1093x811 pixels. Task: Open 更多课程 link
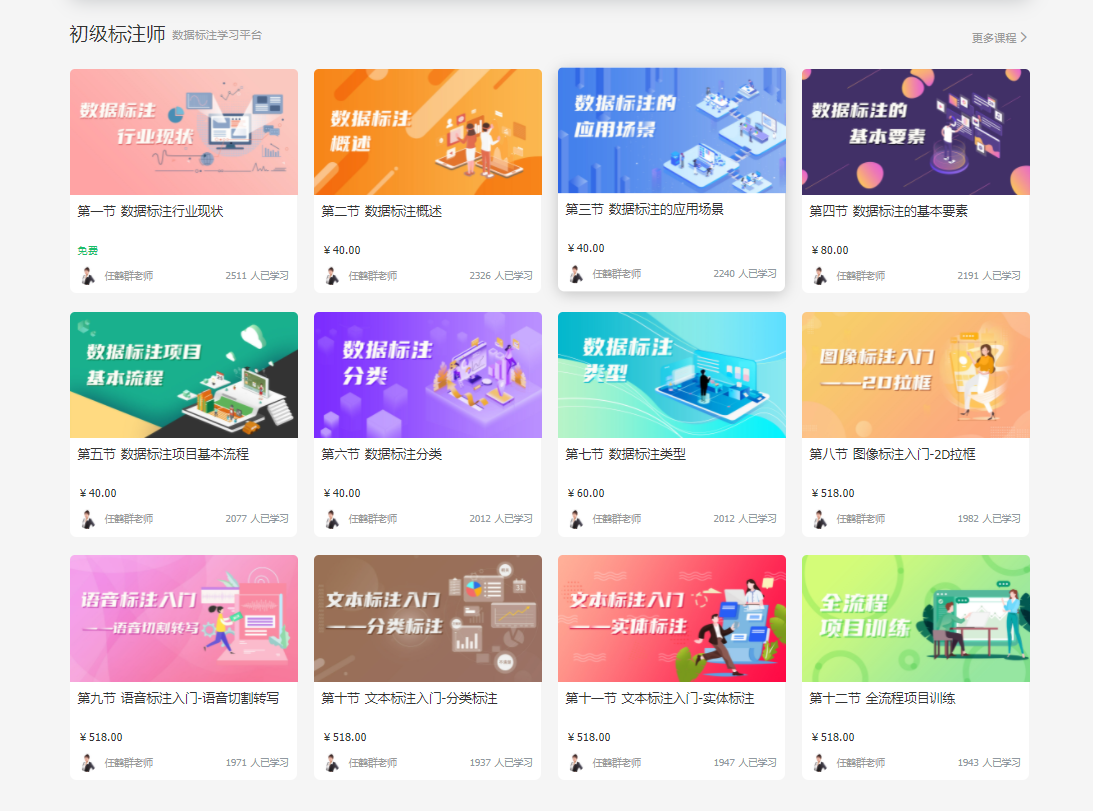[x=998, y=38]
